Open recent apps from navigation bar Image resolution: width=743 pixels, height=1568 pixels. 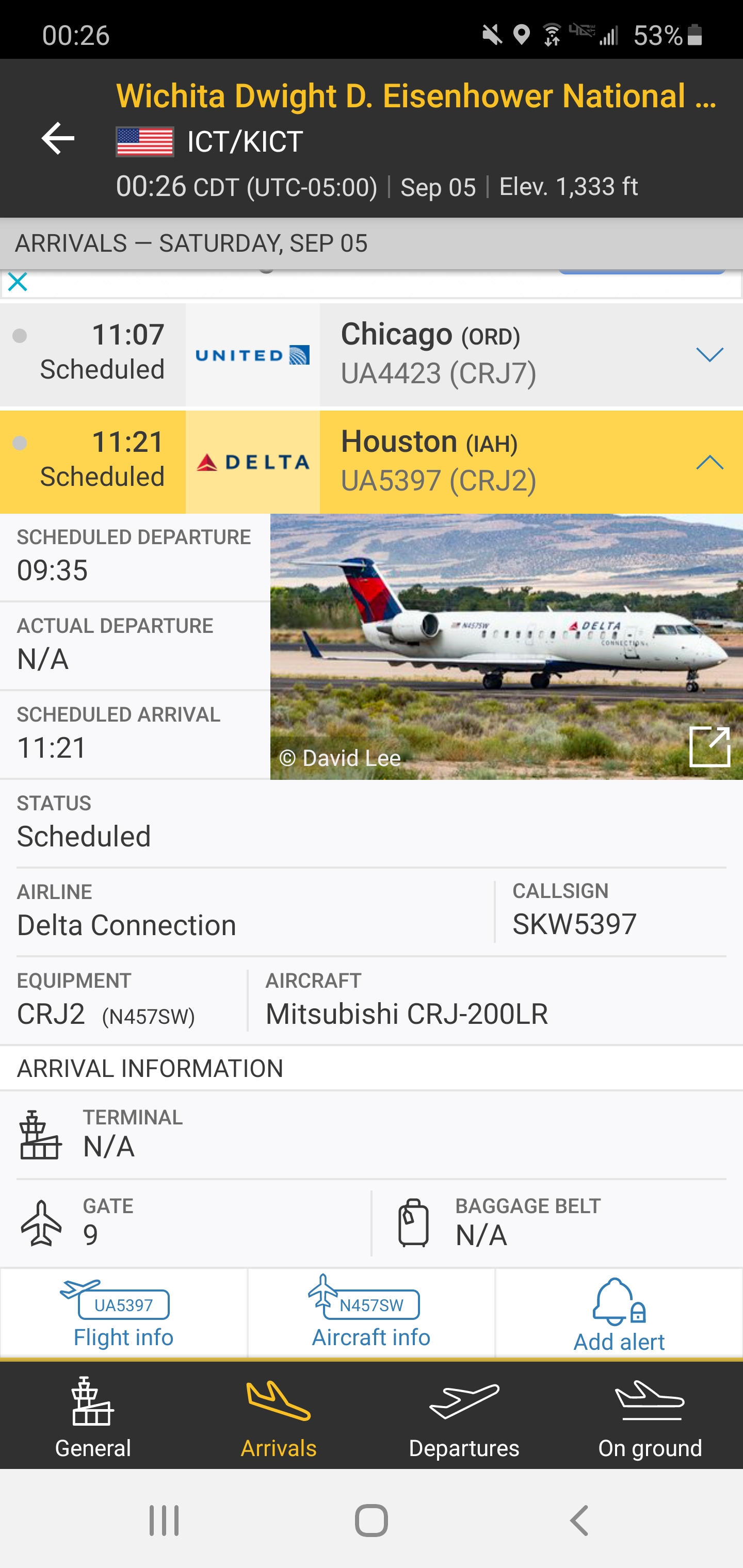pyautogui.click(x=164, y=1520)
